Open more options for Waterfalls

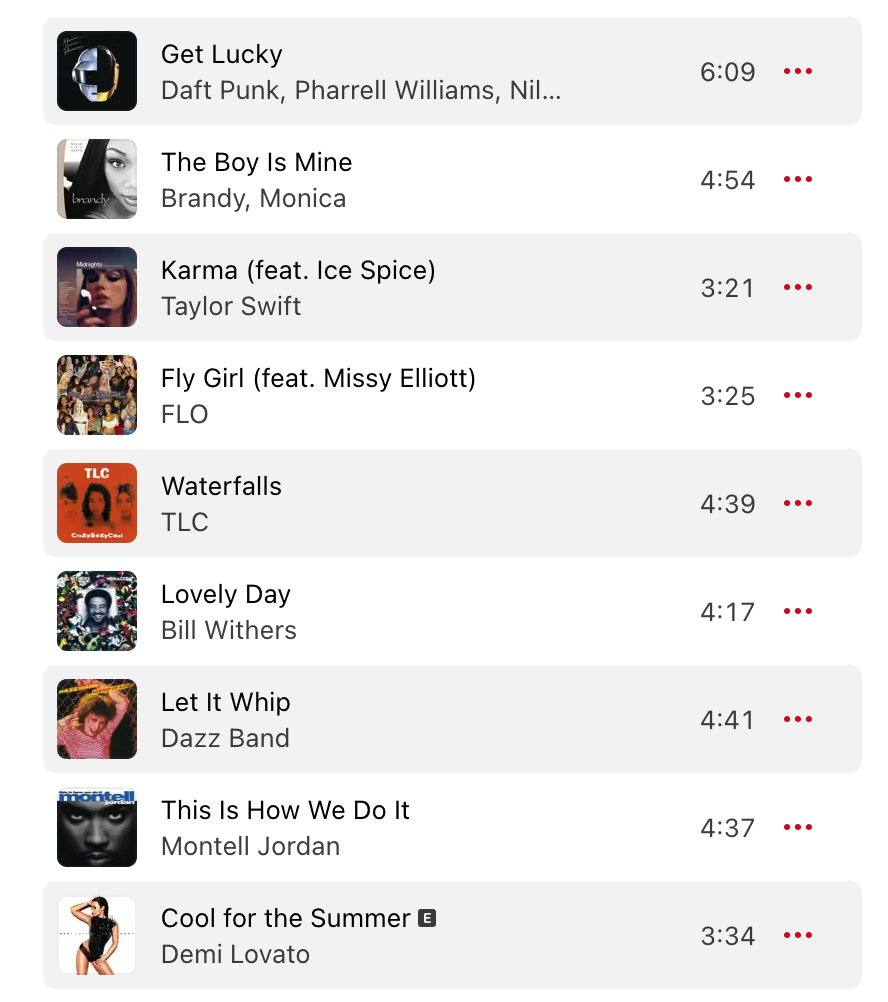point(797,503)
